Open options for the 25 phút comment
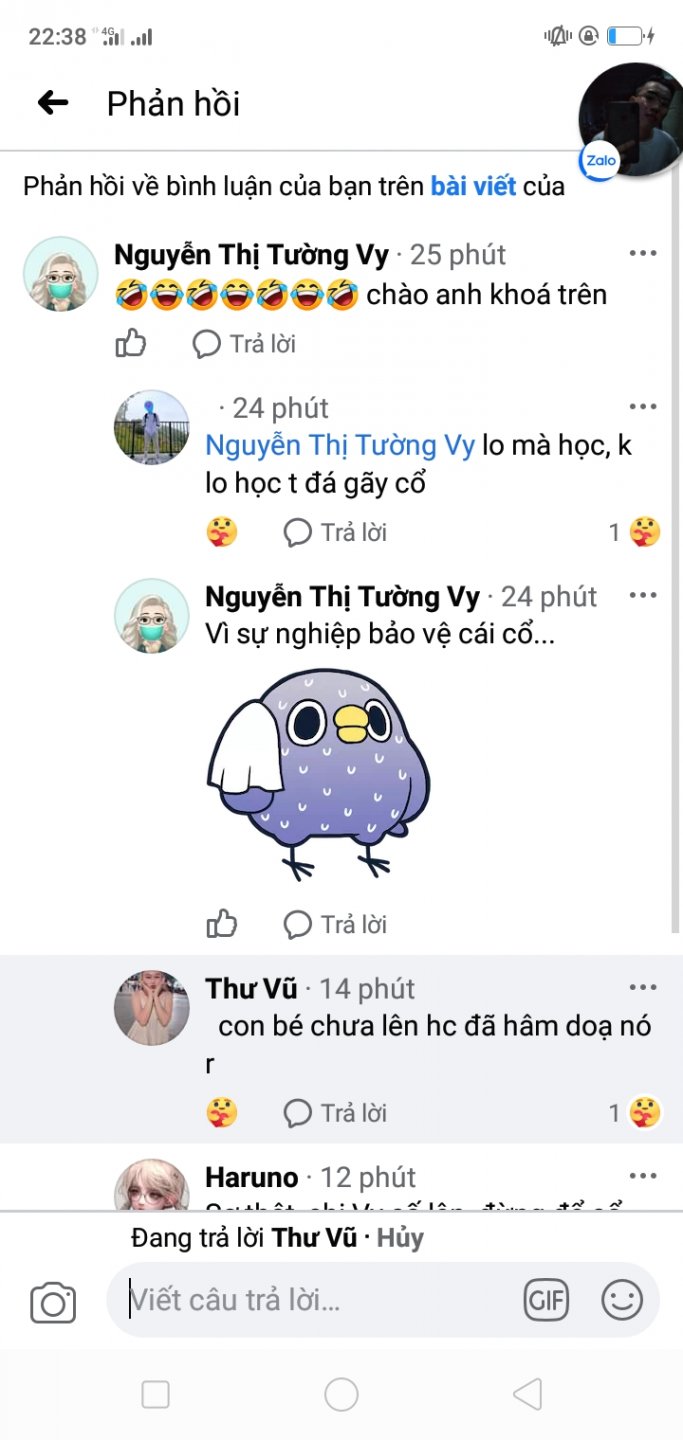The height and width of the screenshot is (1440, 683). (x=643, y=254)
